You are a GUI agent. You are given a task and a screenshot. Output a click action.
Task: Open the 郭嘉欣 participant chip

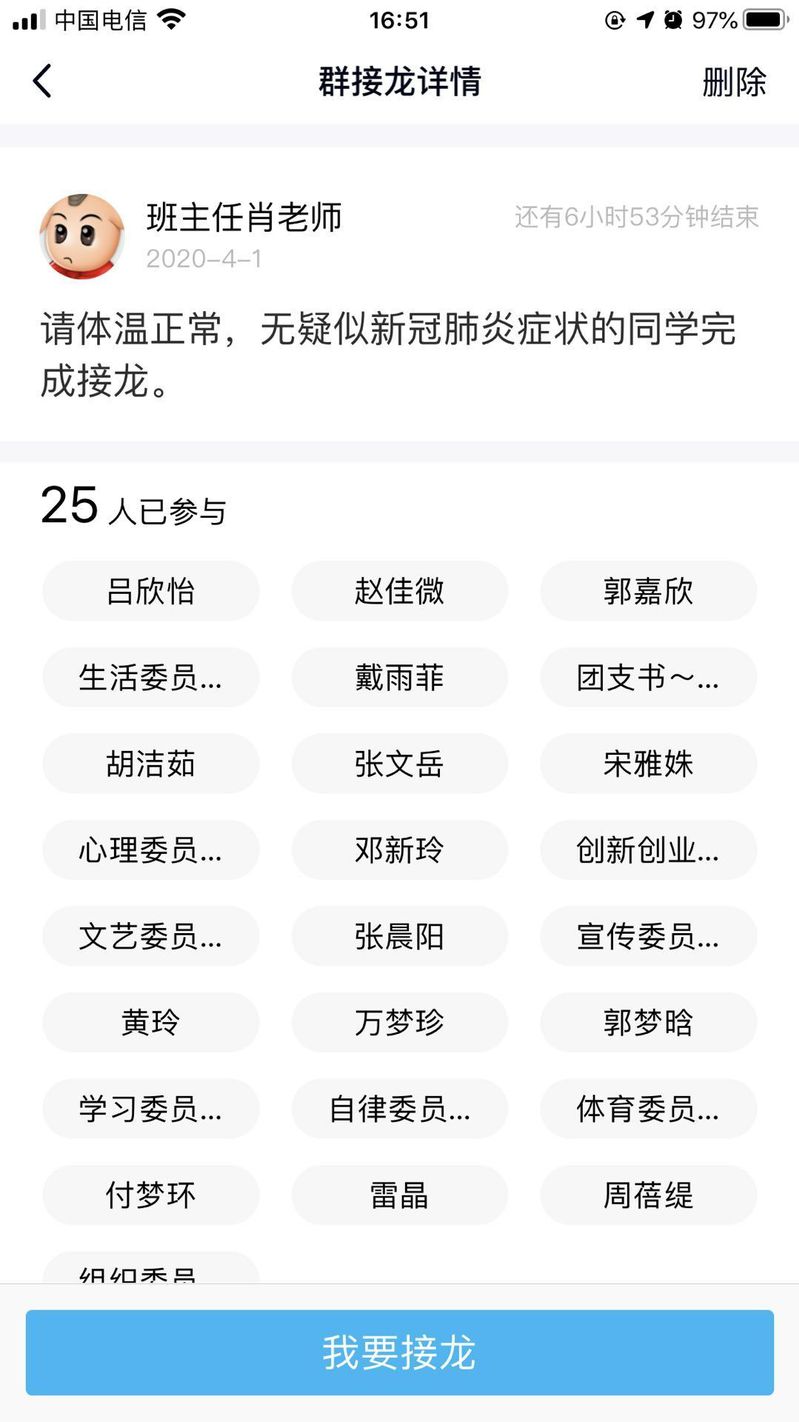point(648,591)
